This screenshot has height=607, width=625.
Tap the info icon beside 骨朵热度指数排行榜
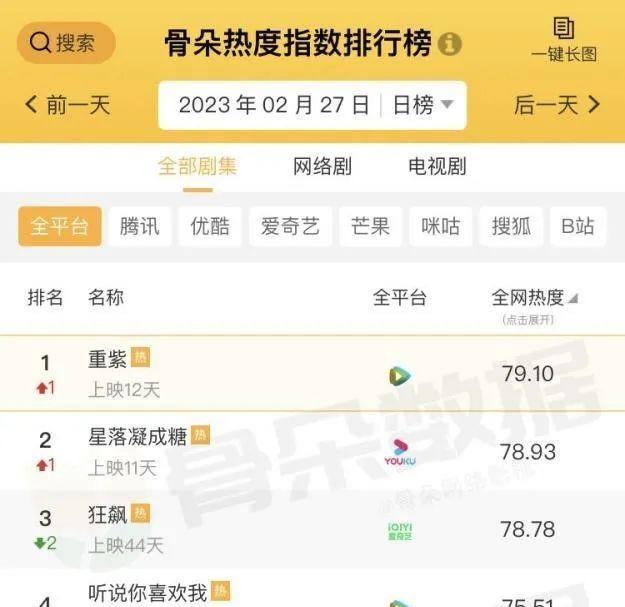(x=451, y=44)
